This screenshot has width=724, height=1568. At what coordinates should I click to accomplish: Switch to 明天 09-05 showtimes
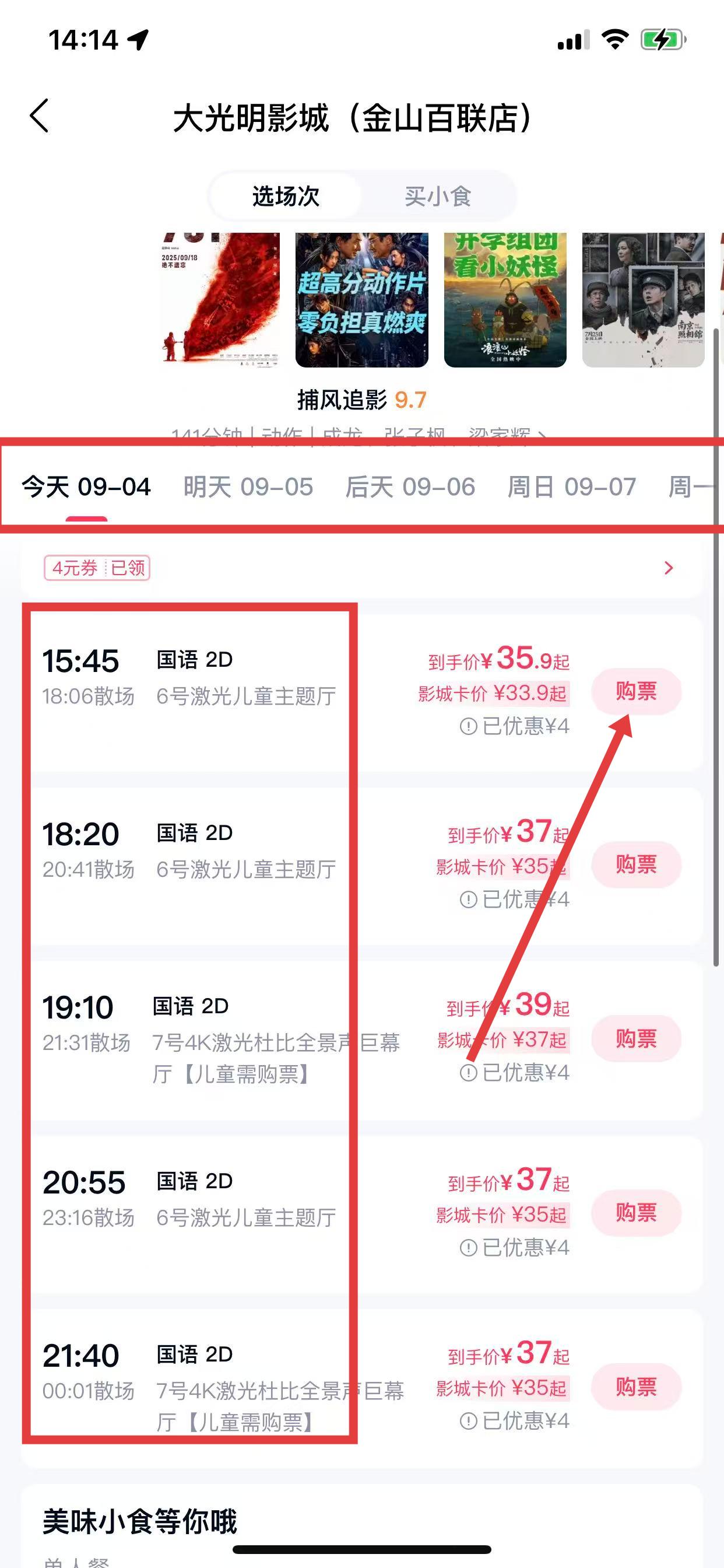click(248, 487)
